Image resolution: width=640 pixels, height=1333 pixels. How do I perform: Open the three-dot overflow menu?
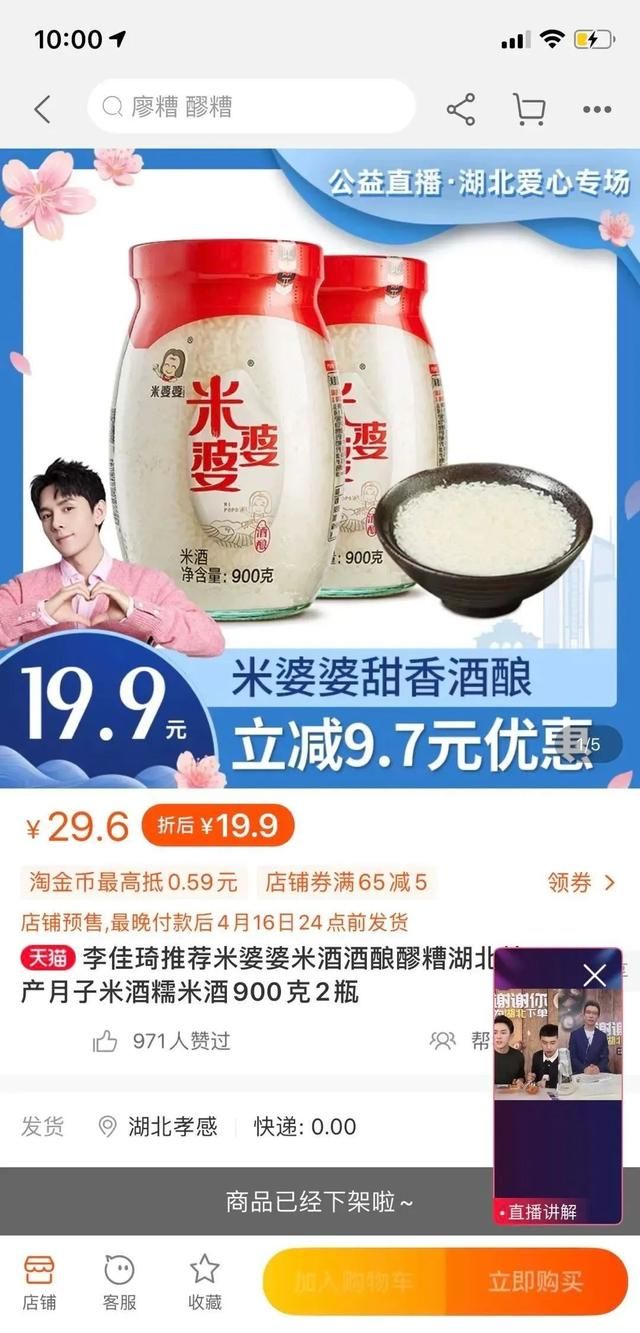point(596,108)
